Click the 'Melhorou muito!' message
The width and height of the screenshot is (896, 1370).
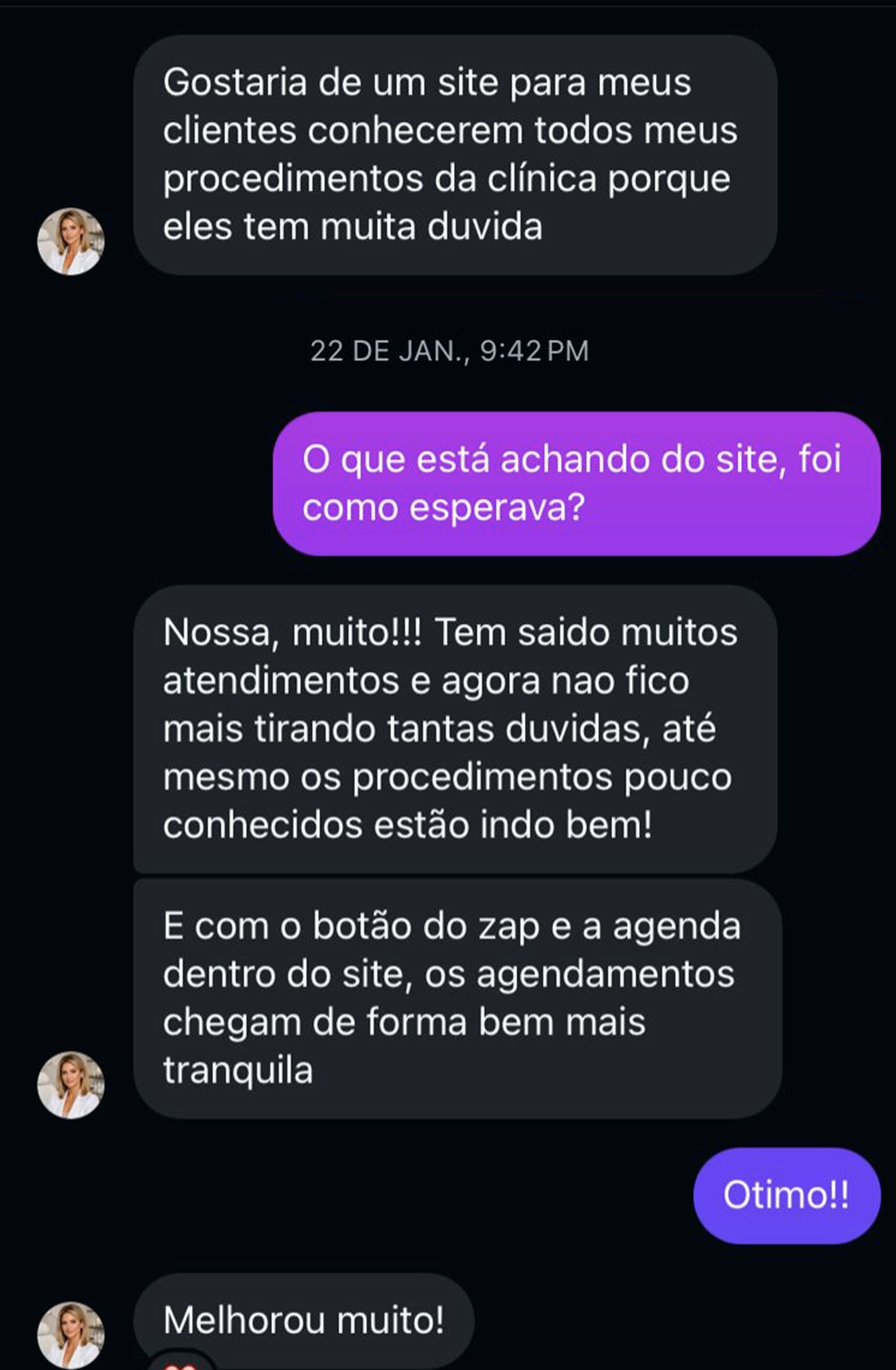click(x=303, y=1321)
